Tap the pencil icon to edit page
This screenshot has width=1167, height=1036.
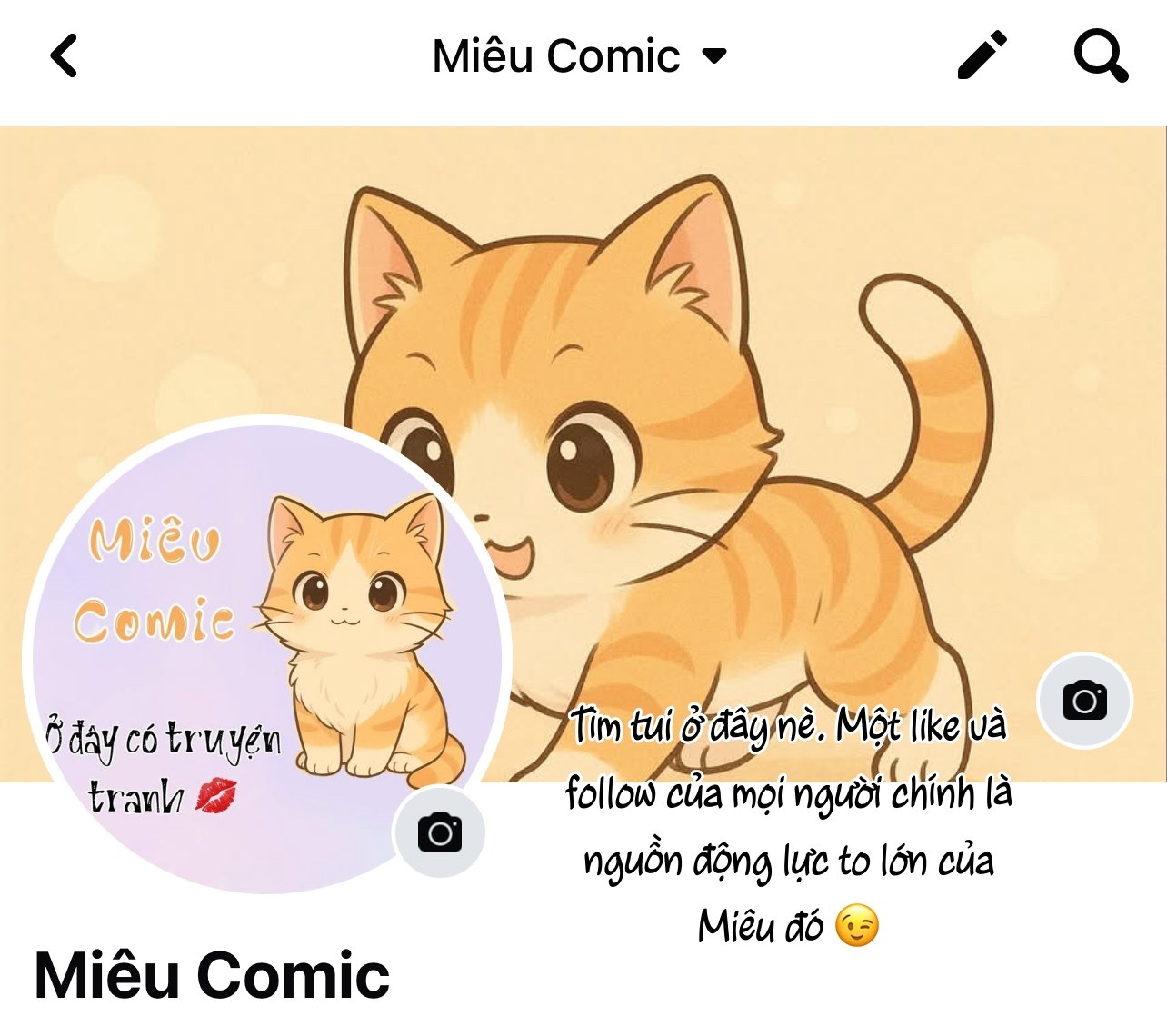(x=982, y=56)
